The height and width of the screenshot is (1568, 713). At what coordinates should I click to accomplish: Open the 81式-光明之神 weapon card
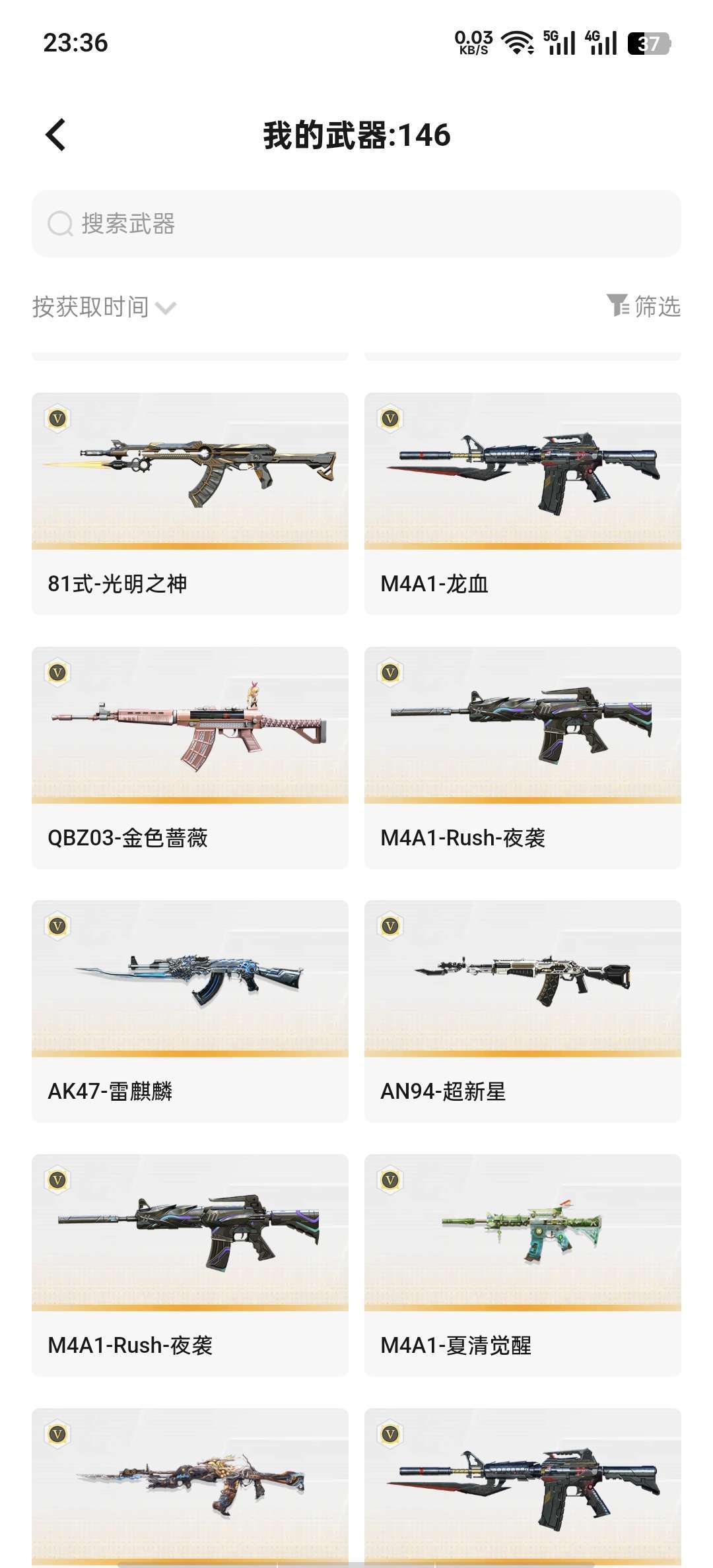190,503
